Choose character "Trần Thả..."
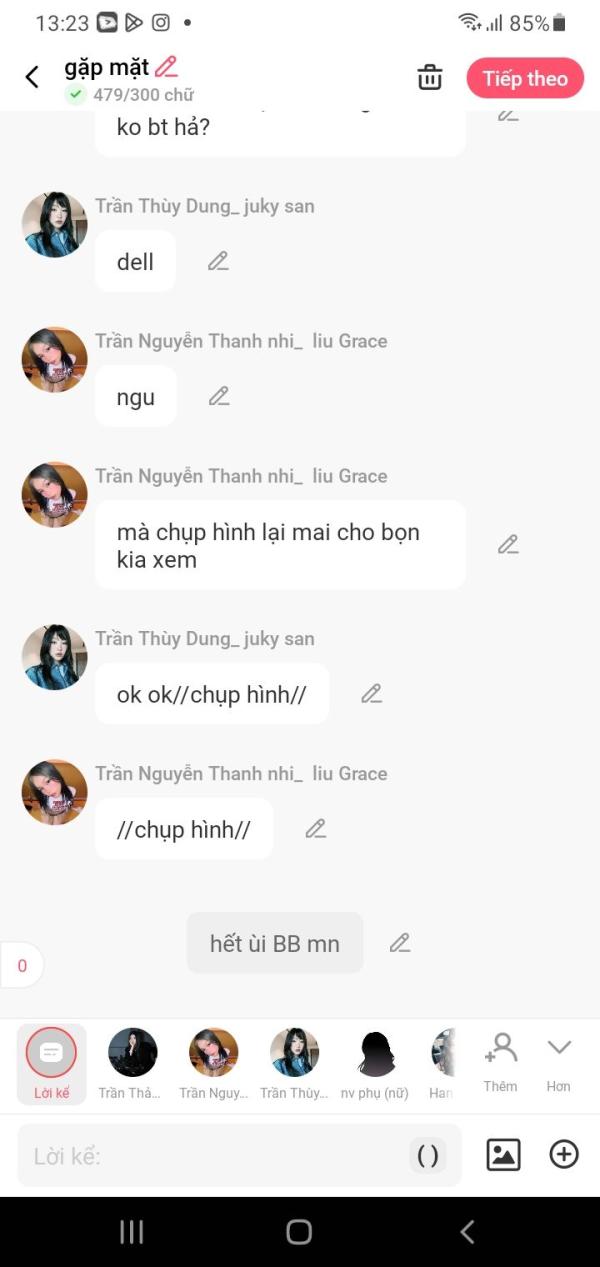 [x=132, y=1063]
